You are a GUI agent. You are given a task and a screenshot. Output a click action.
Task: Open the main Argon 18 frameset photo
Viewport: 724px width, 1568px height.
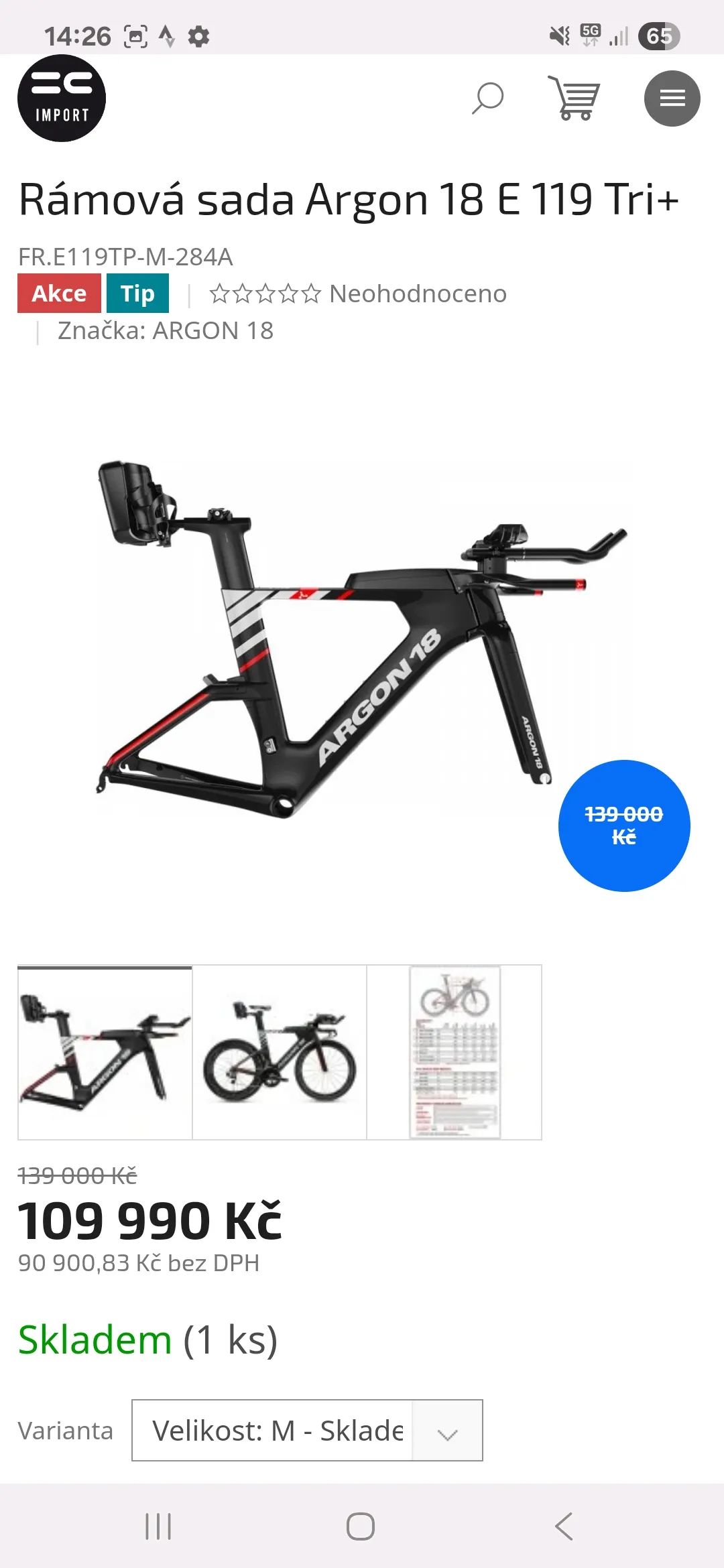coord(362,640)
